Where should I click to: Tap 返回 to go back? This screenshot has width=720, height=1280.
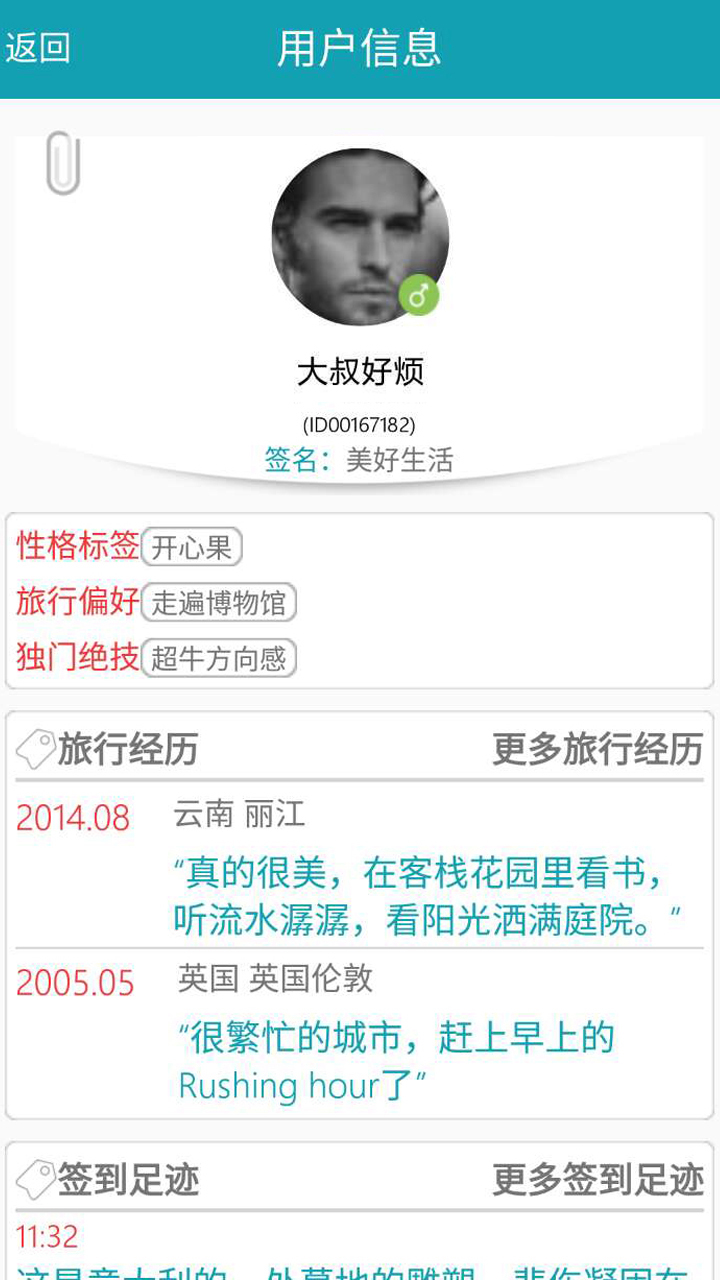pyautogui.click(x=38, y=48)
